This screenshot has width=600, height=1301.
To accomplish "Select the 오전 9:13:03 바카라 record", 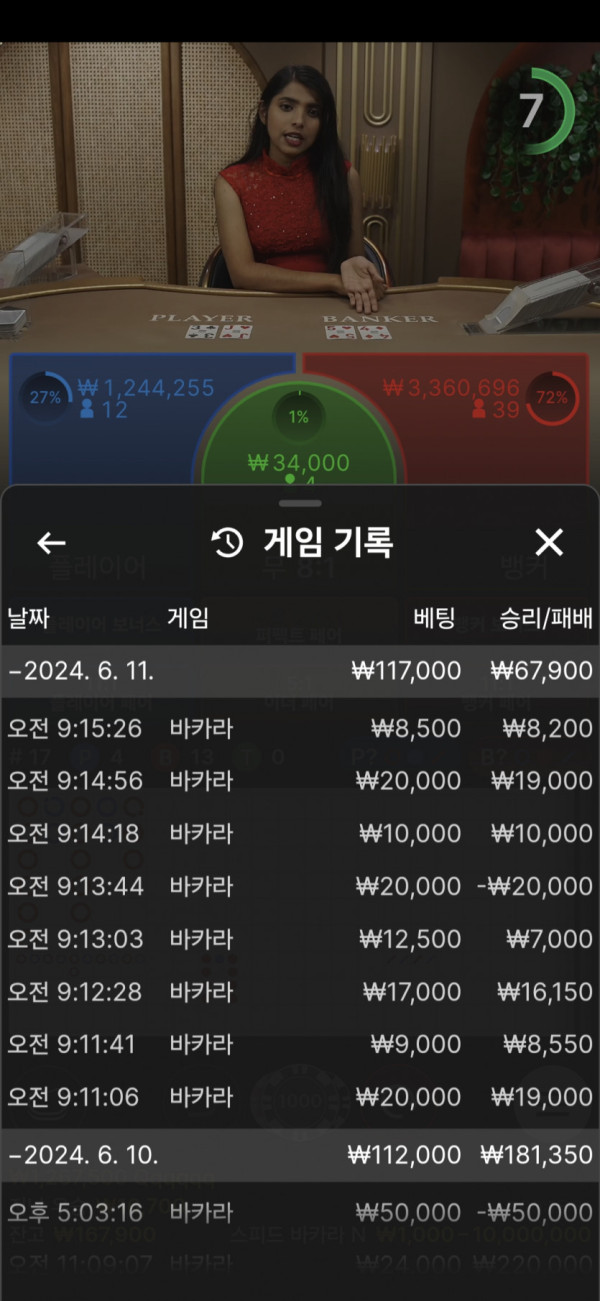I will [x=300, y=939].
